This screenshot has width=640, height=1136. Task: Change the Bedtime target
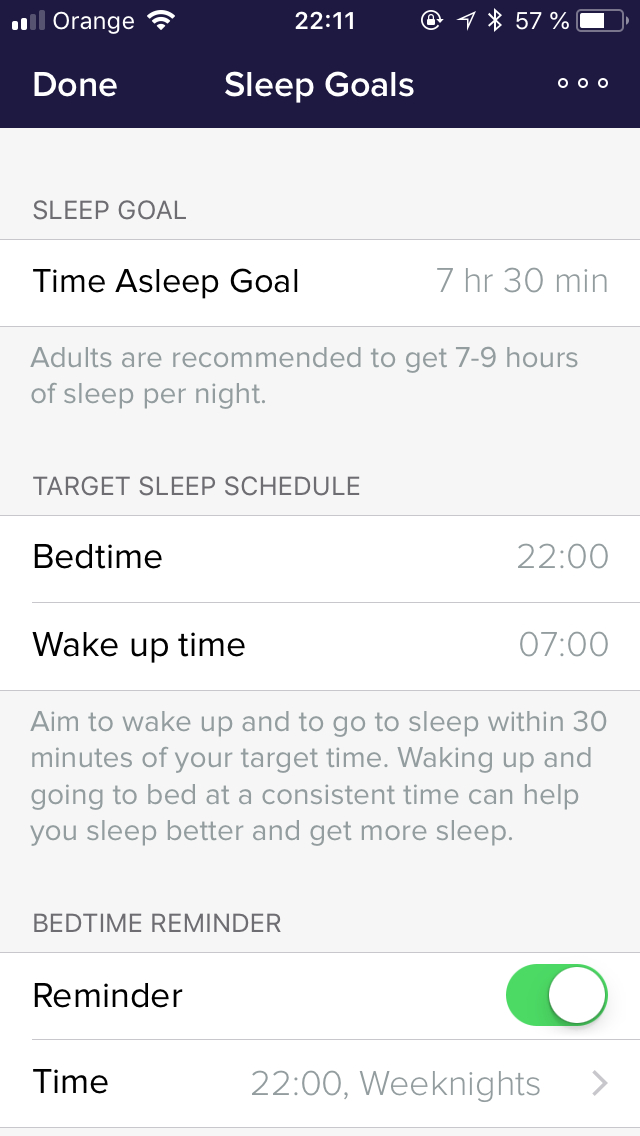tap(320, 559)
